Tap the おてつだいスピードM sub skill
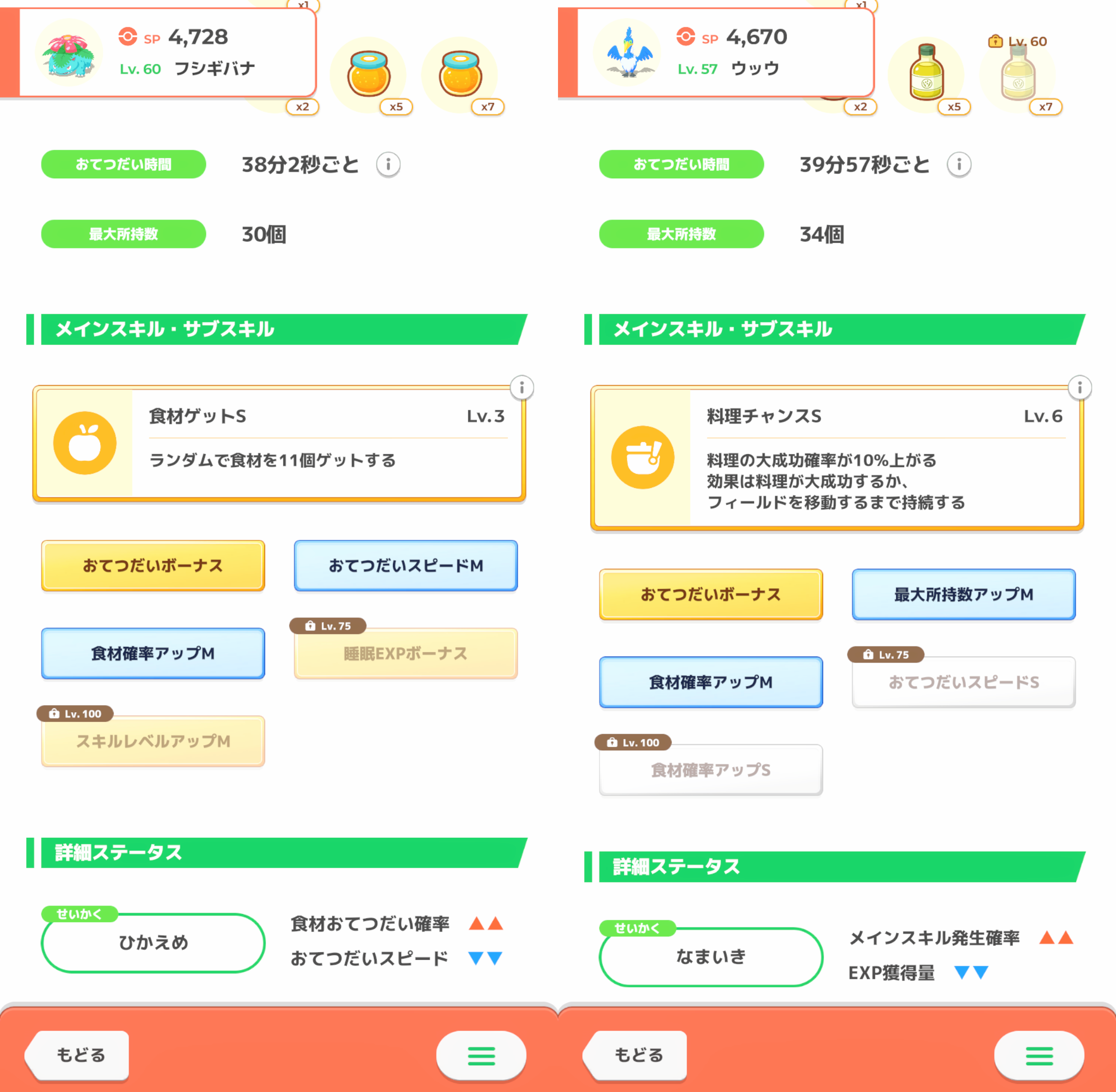This screenshot has height=1092, width=1116. click(x=405, y=565)
